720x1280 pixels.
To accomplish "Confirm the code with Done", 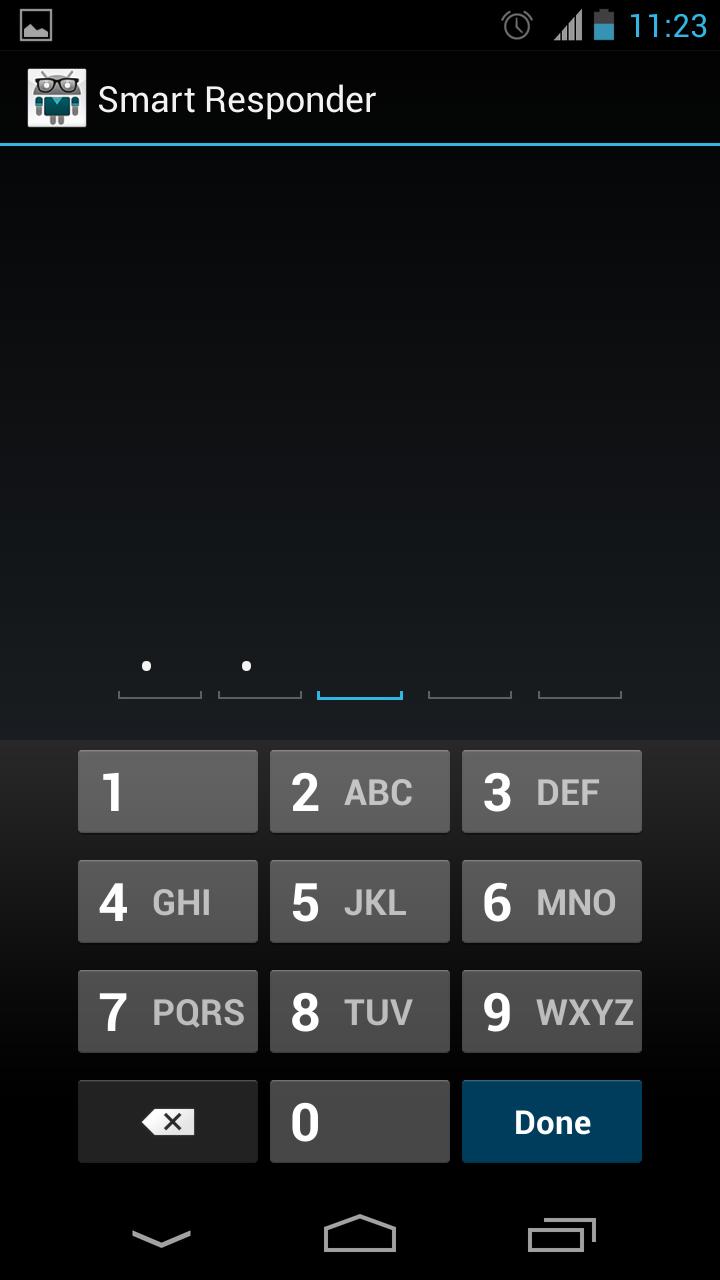I will tap(552, 1121).
